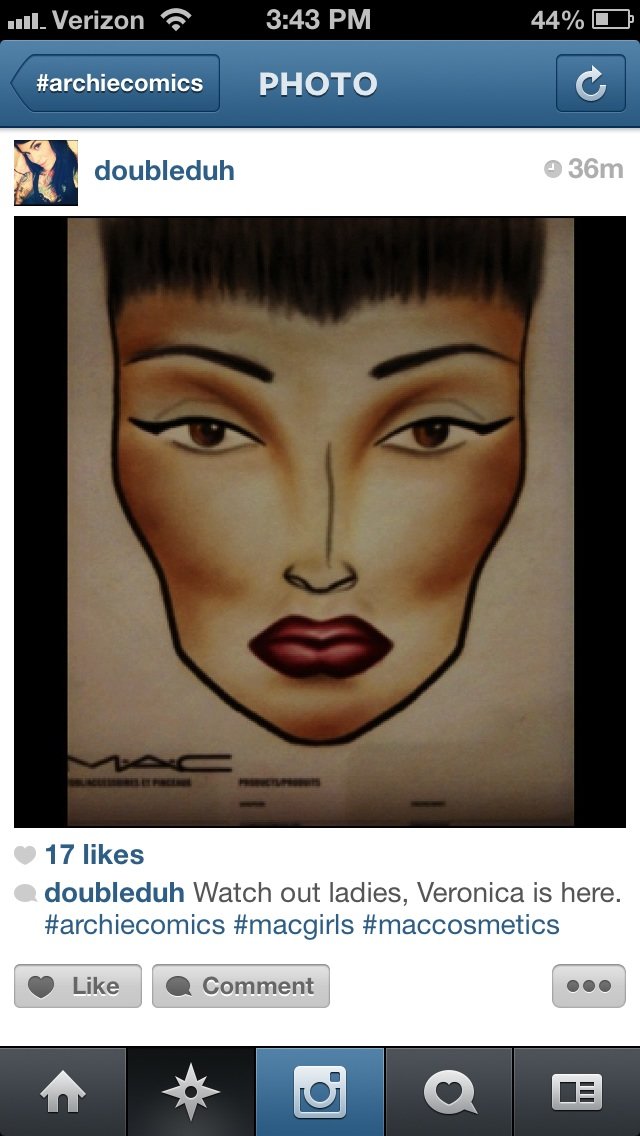The width and height of the screenshot is (640, 1136).
Task: Open the camera tab
Action: (320, 1092)
